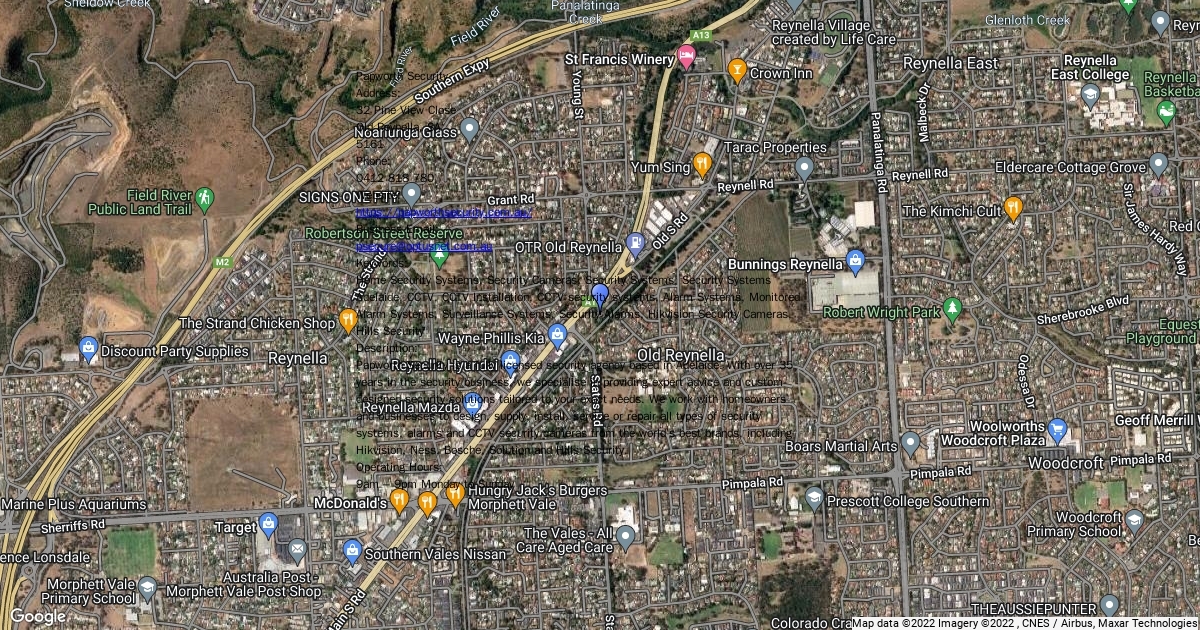
Task: Open the Yum Sing restaurant marker
Action: click(x=702, y=165)
